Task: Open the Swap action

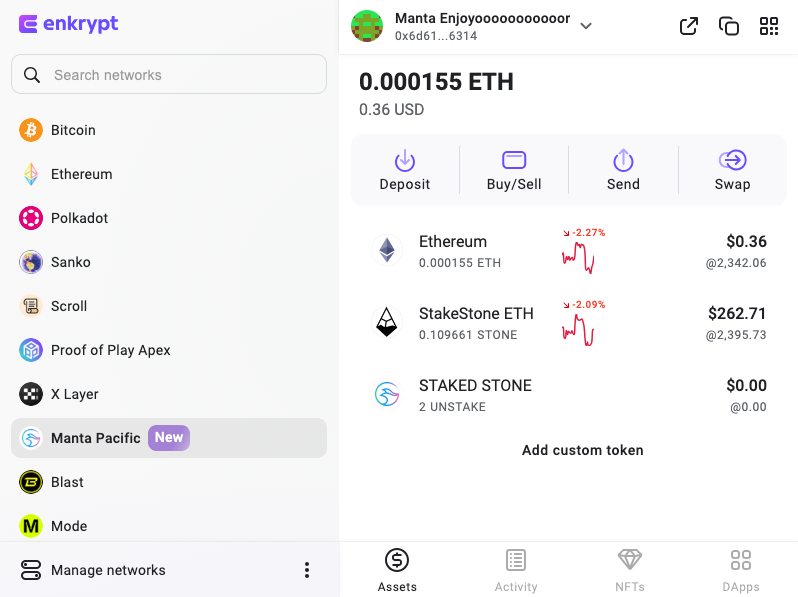Action: pos(732,170)
